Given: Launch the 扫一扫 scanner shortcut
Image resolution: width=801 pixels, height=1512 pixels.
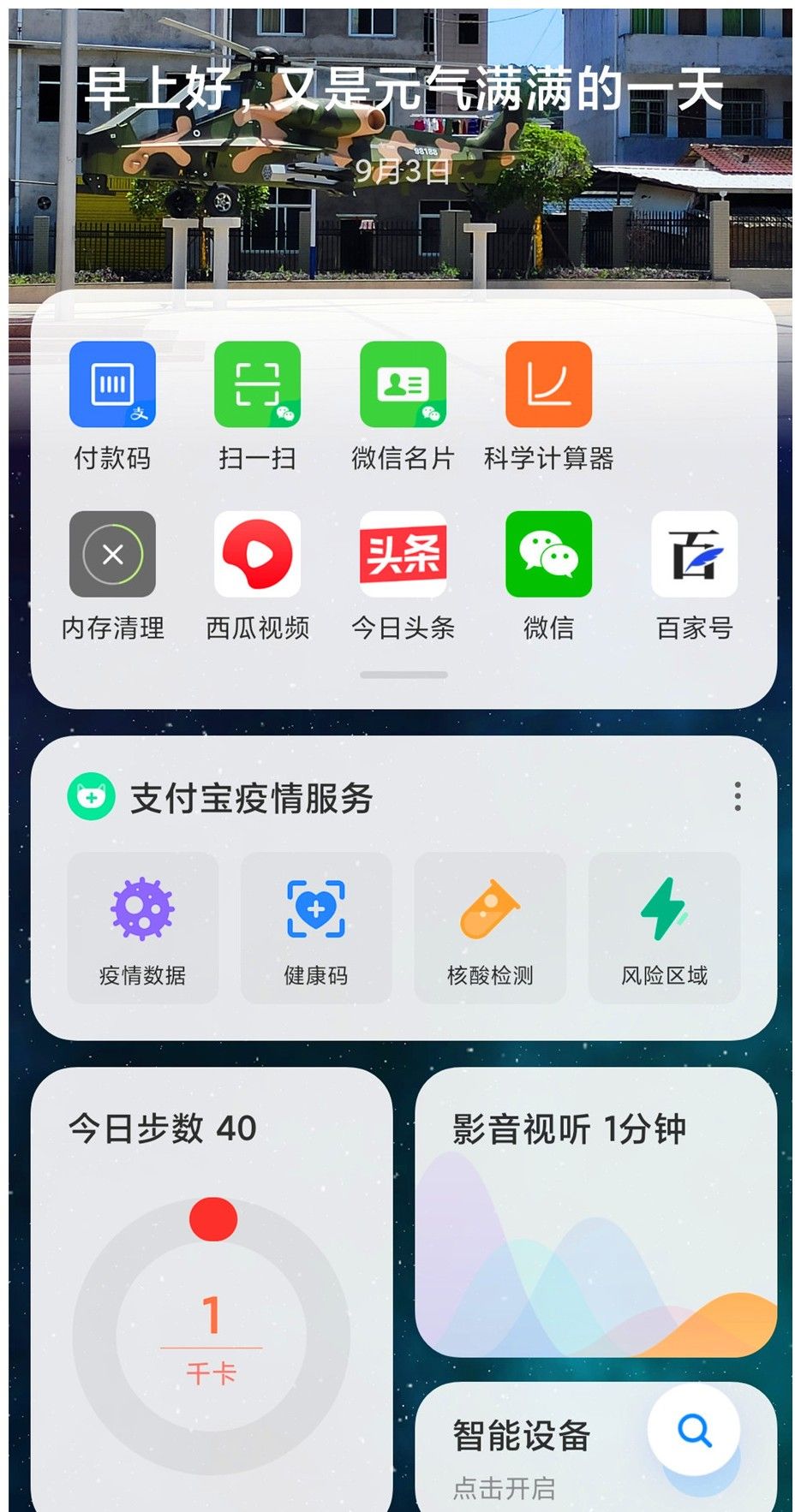Looking at the screenshot, I should 257,384.
